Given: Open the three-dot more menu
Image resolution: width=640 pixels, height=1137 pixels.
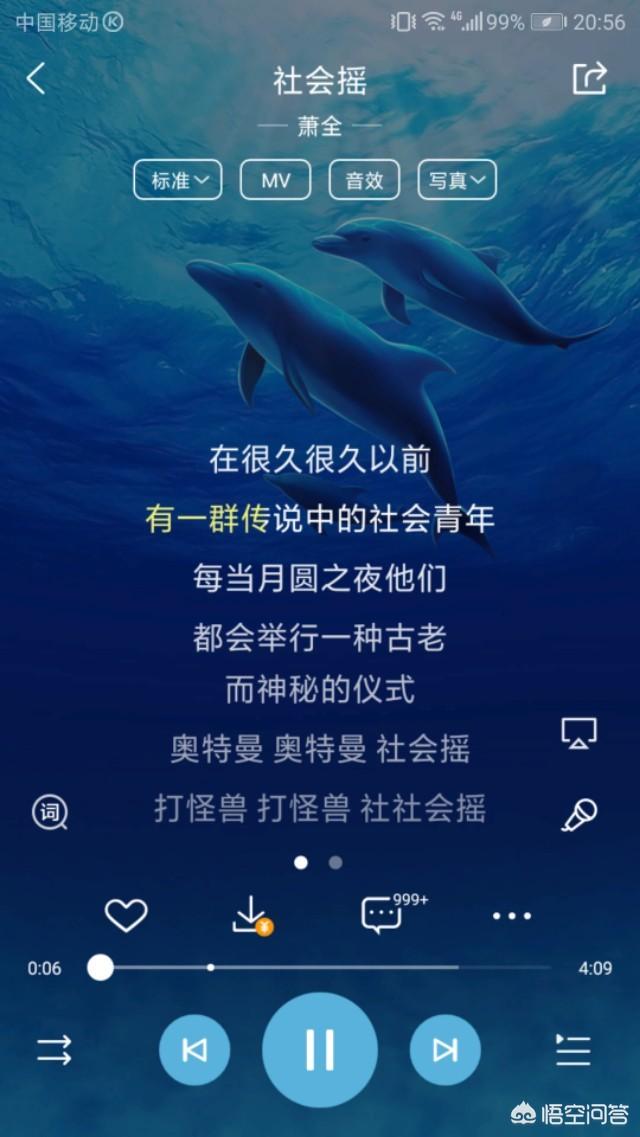Looking at the screenshot, I should (512, 915).
